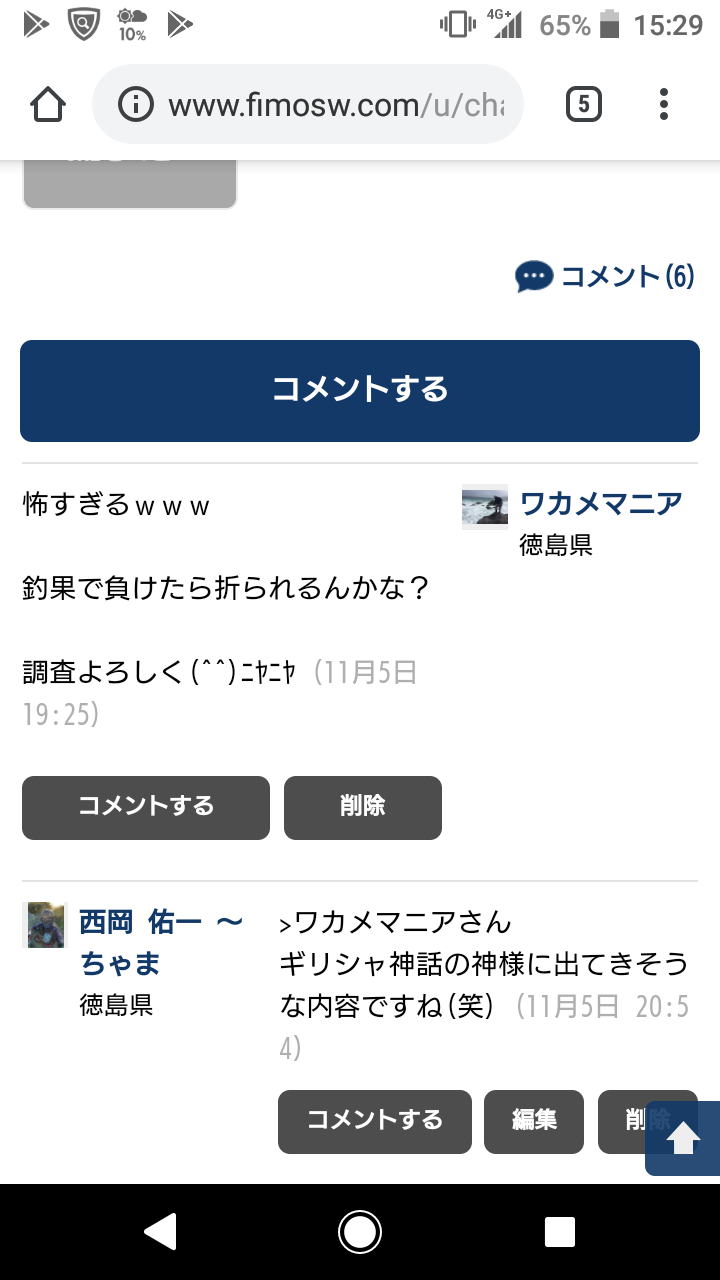This screenshot has height=1280, width=720.
Task: Tap the large blue コメントする button
Action: pyautogui.click(x=360, y=390)
